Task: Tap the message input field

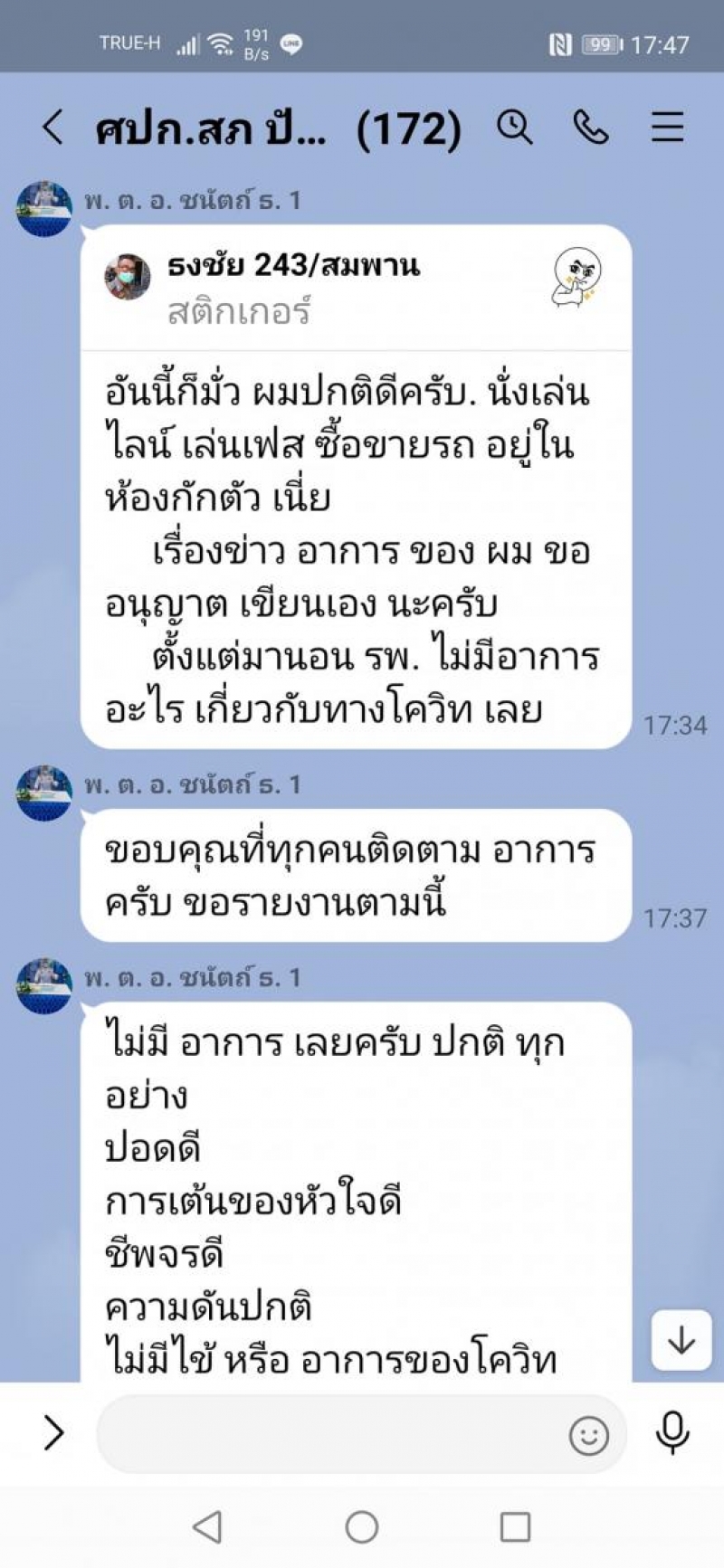Action: pyautogui.click(x=326, y=1434)
